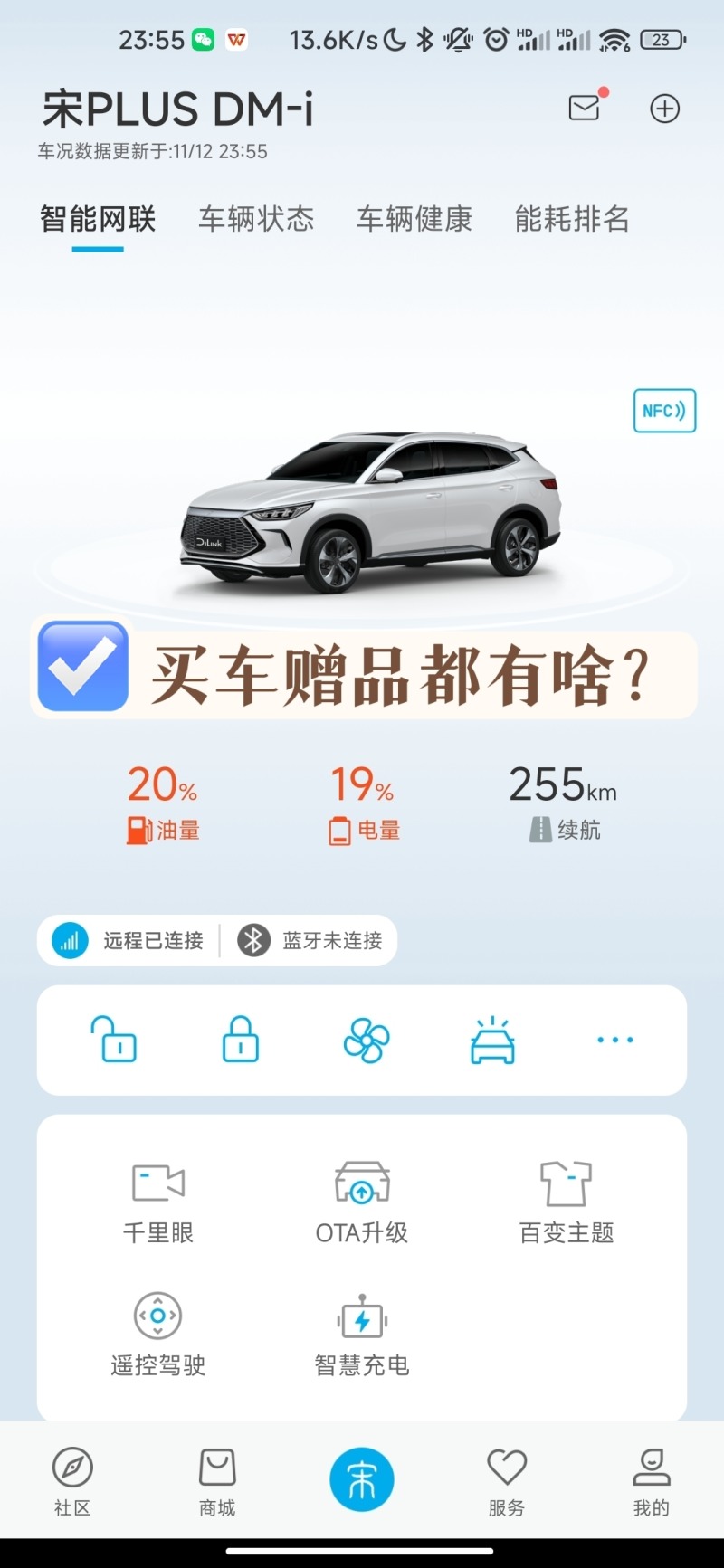
Task: Activate the find-my-car alarm icon
Action: pyautogui.click(x=491, y=1040)
